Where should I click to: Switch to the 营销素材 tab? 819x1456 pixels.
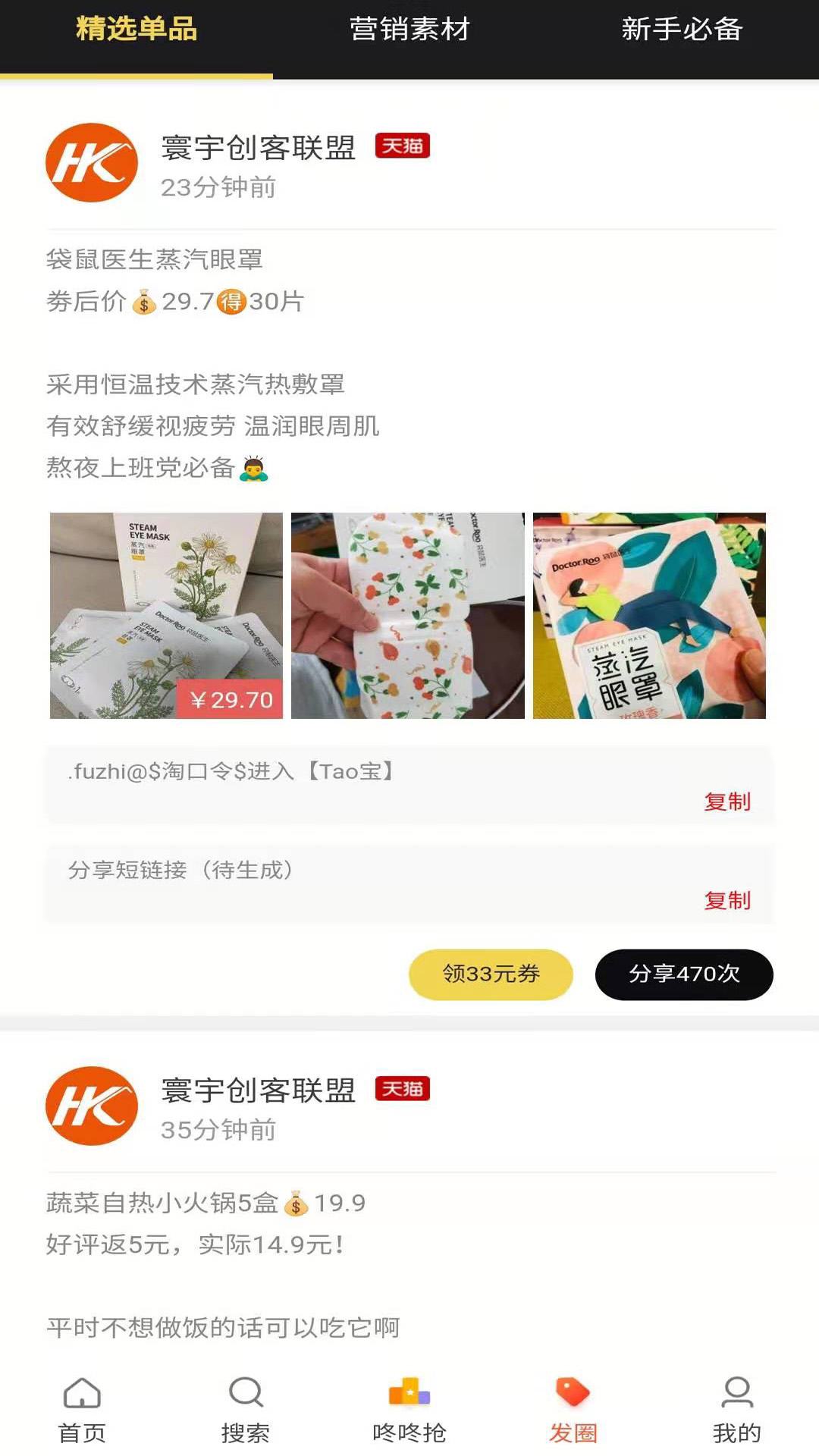[409, 30]
